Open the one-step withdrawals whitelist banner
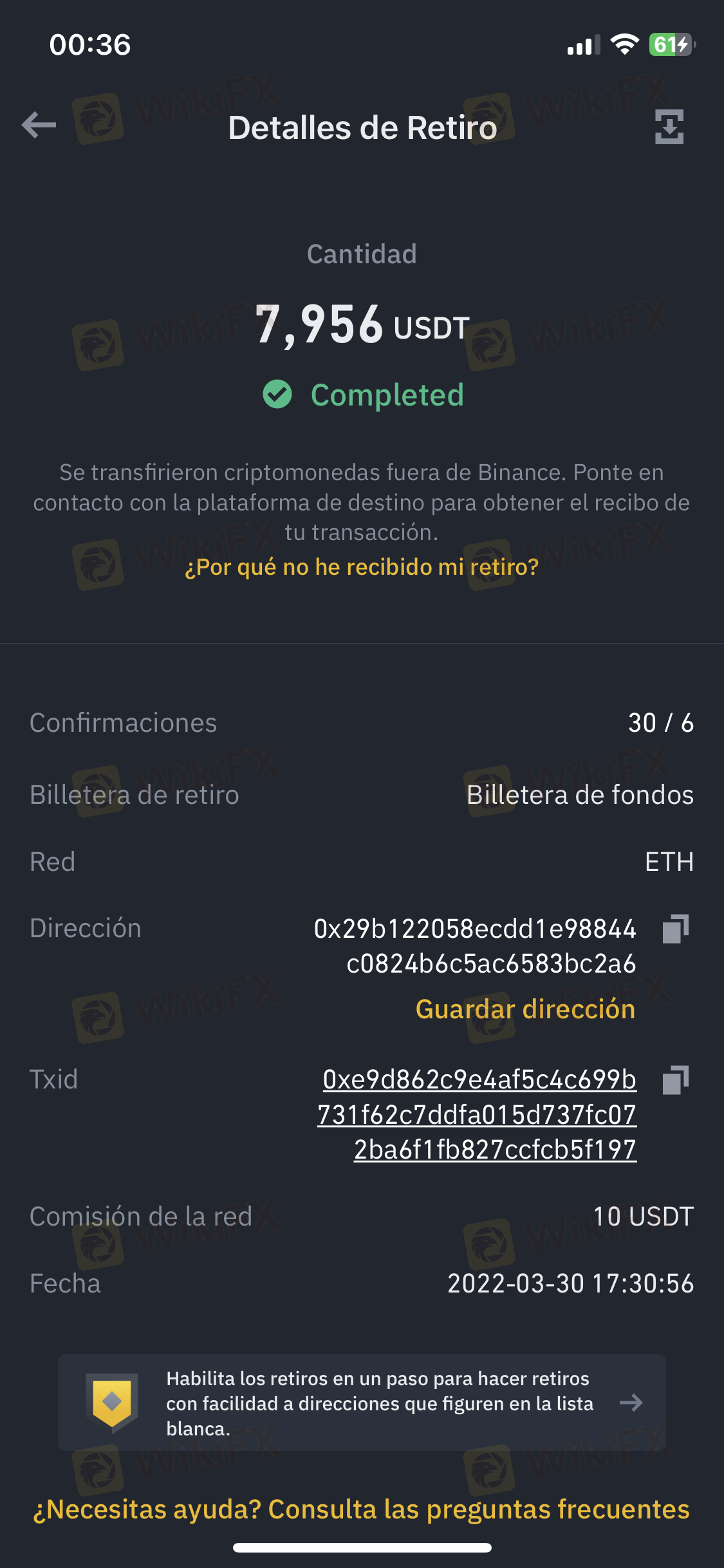Image resolution: width=724 pixels, height=1568 pixels. coord(362,1402)
